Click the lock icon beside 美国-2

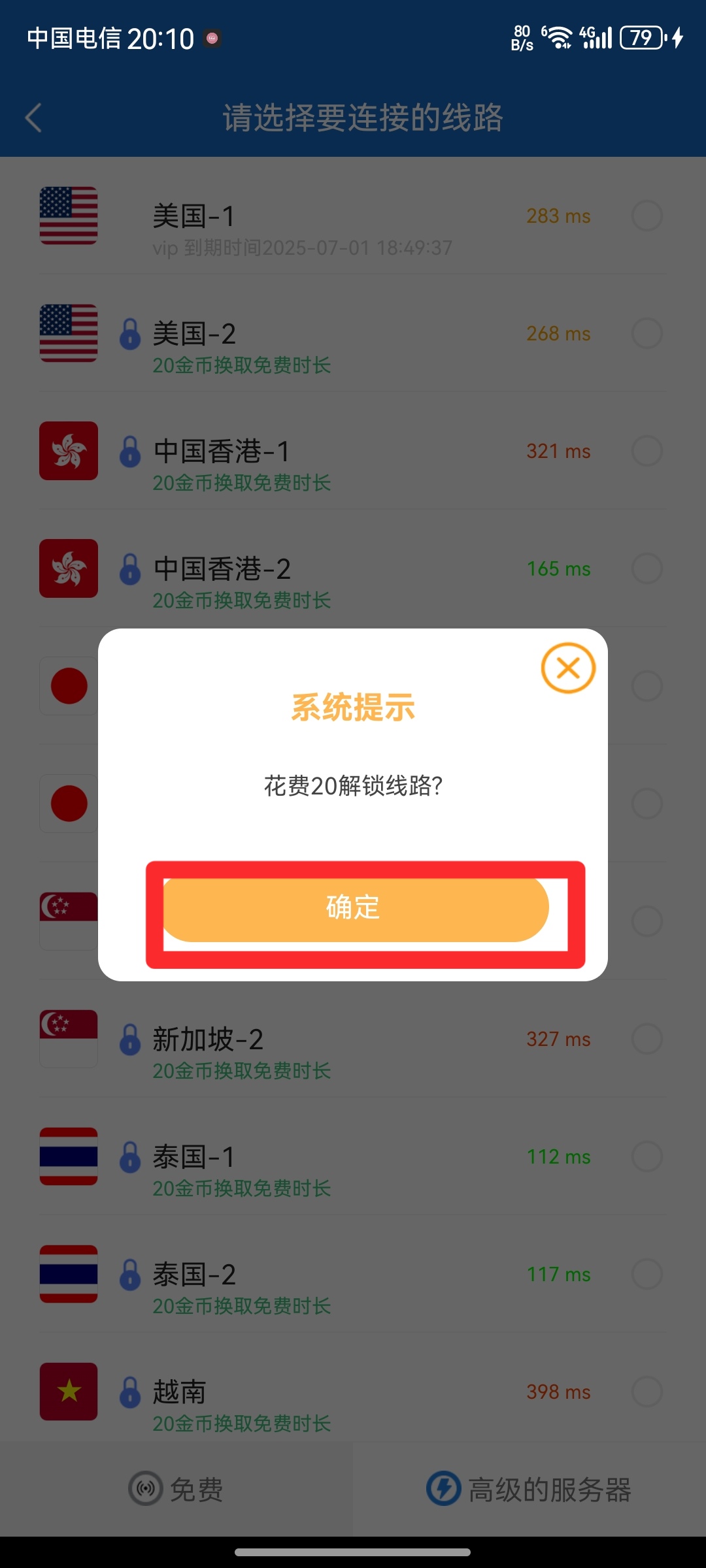tap(130, 333)
